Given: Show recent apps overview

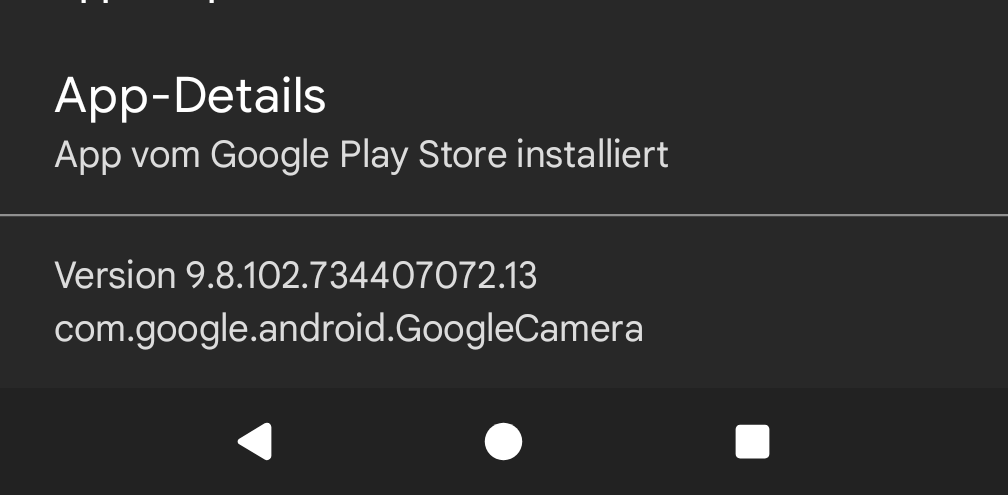Looking at the screenshot, I should coord(752,441).
